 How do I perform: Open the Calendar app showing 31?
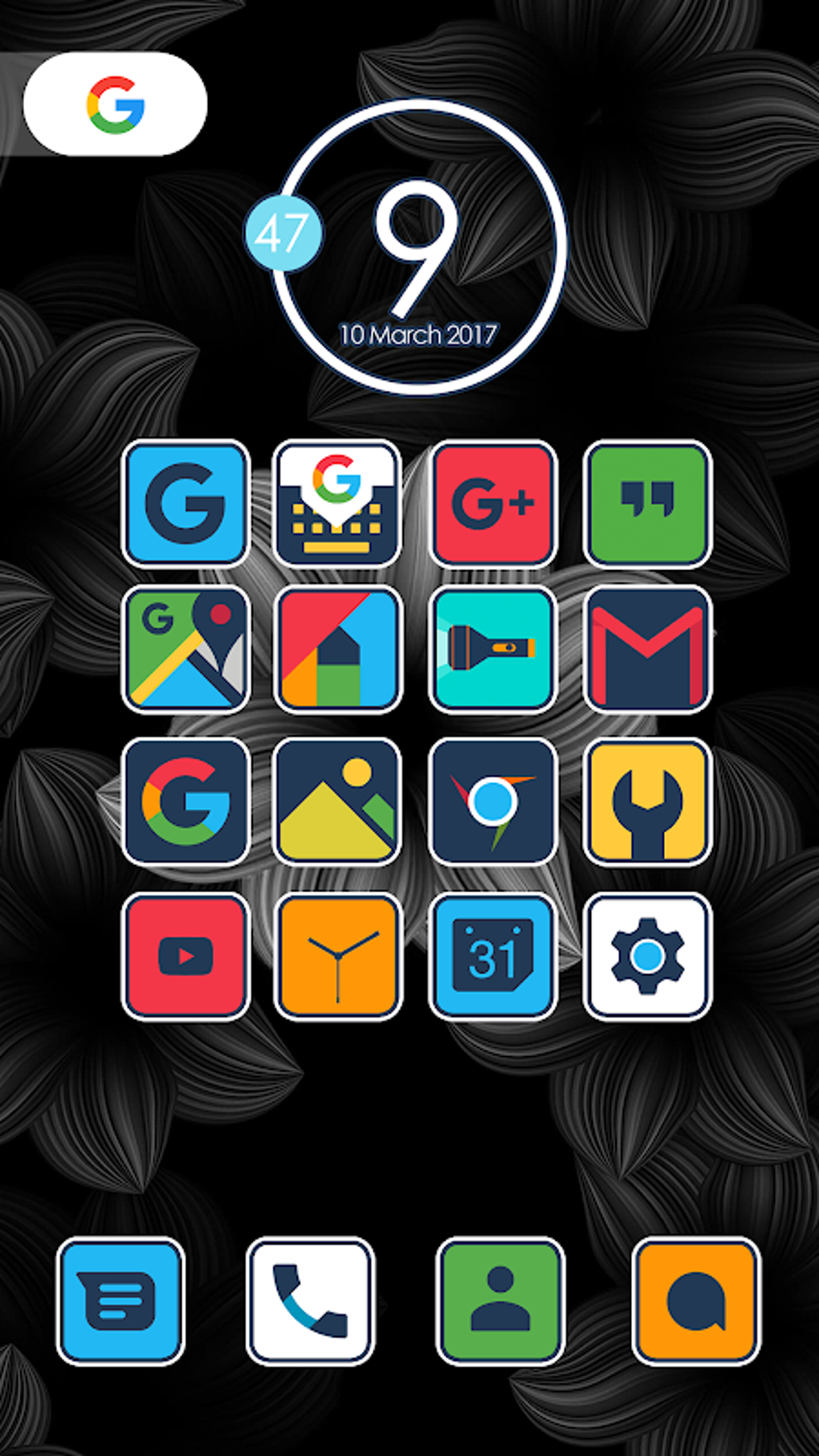[x=493, y=956]
